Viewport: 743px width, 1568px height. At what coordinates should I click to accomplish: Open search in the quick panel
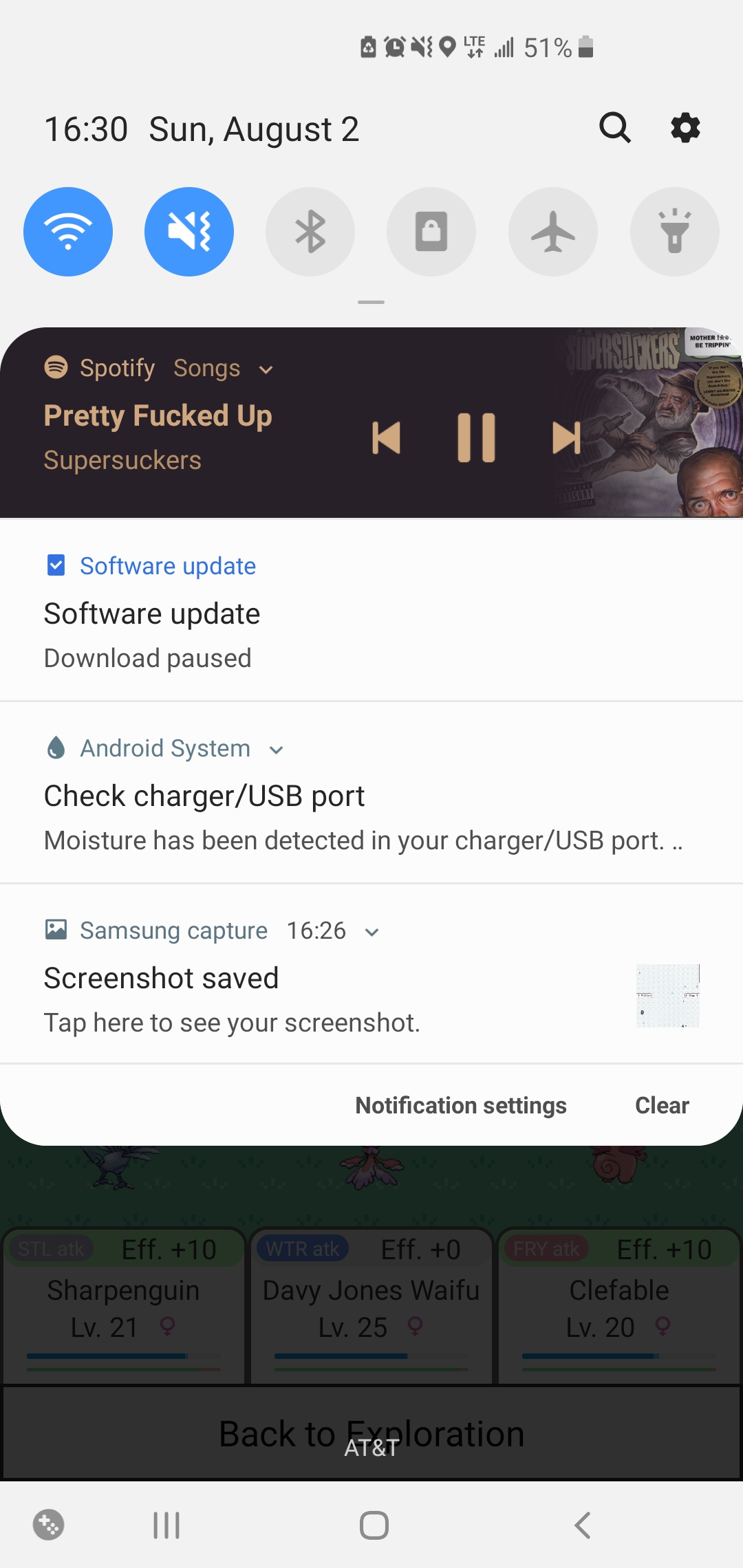(614, 128)
